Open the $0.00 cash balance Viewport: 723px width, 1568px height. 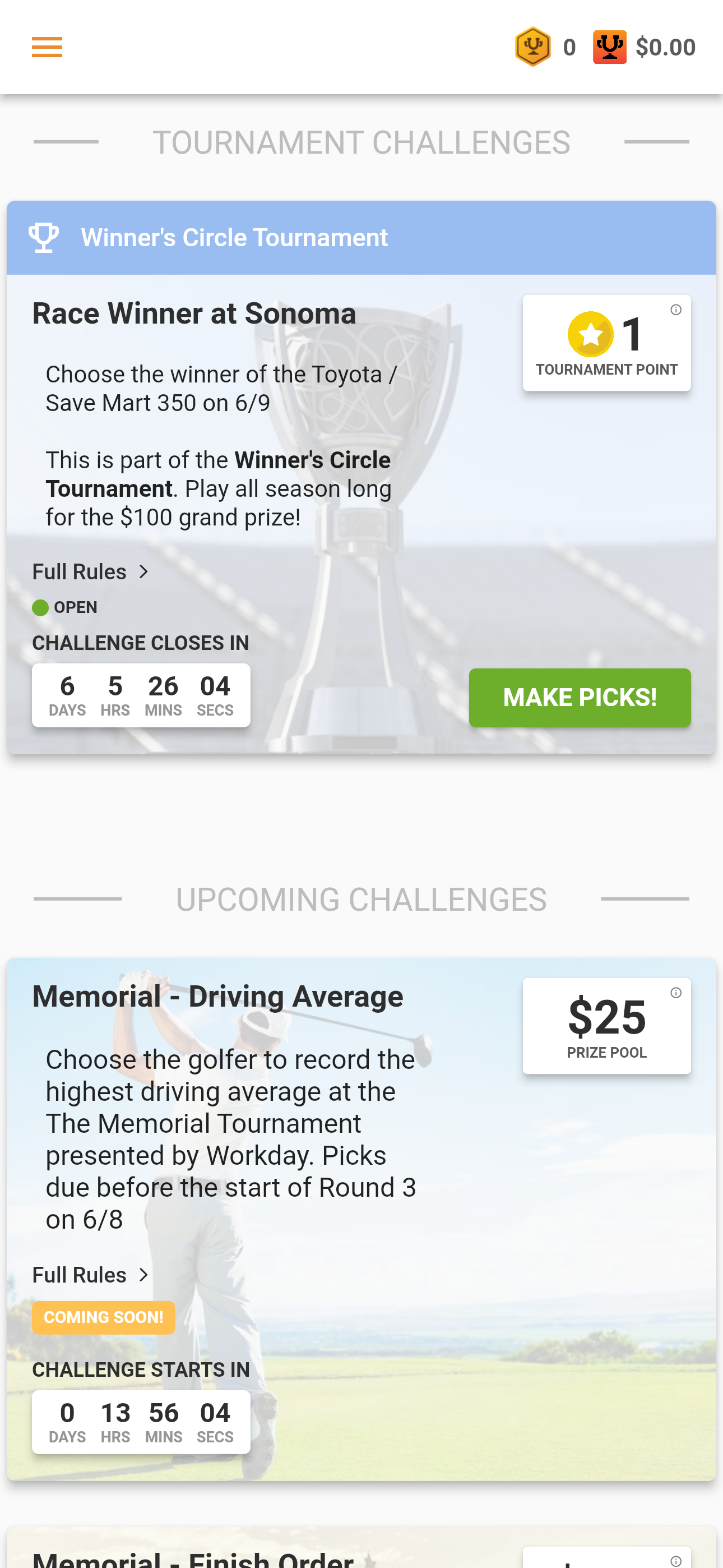(x=645, y=47)
